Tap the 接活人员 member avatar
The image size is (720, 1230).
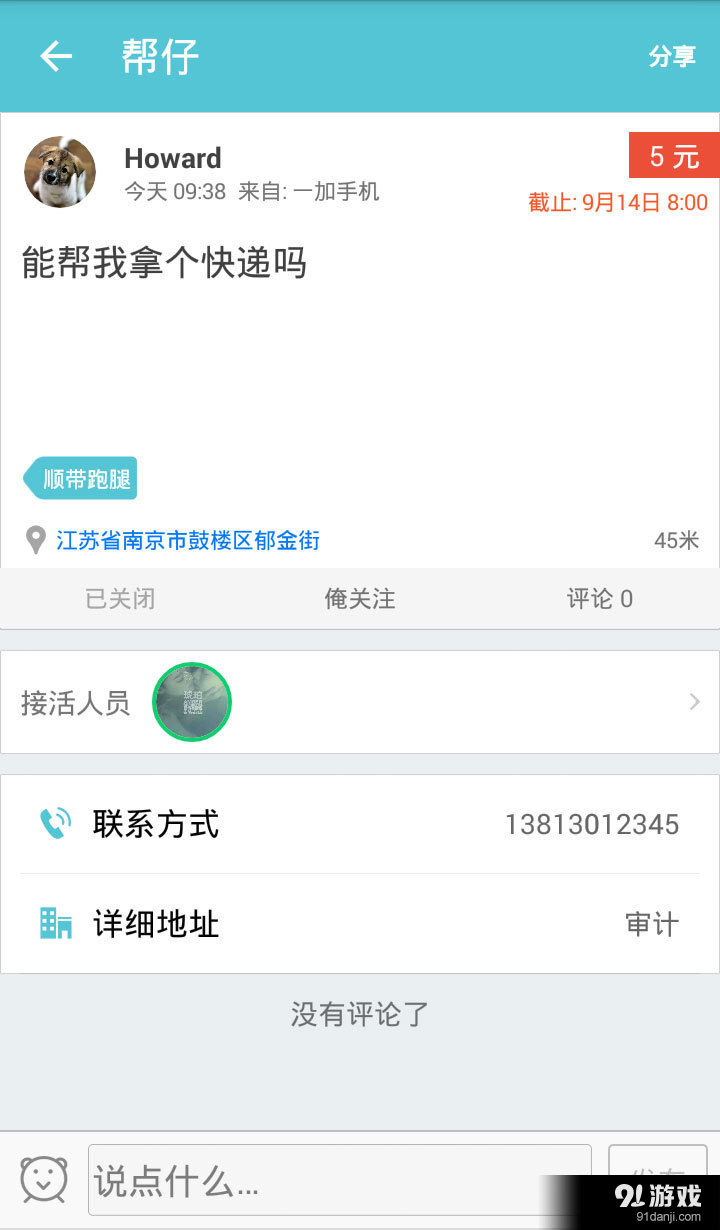tap(191, 701)
